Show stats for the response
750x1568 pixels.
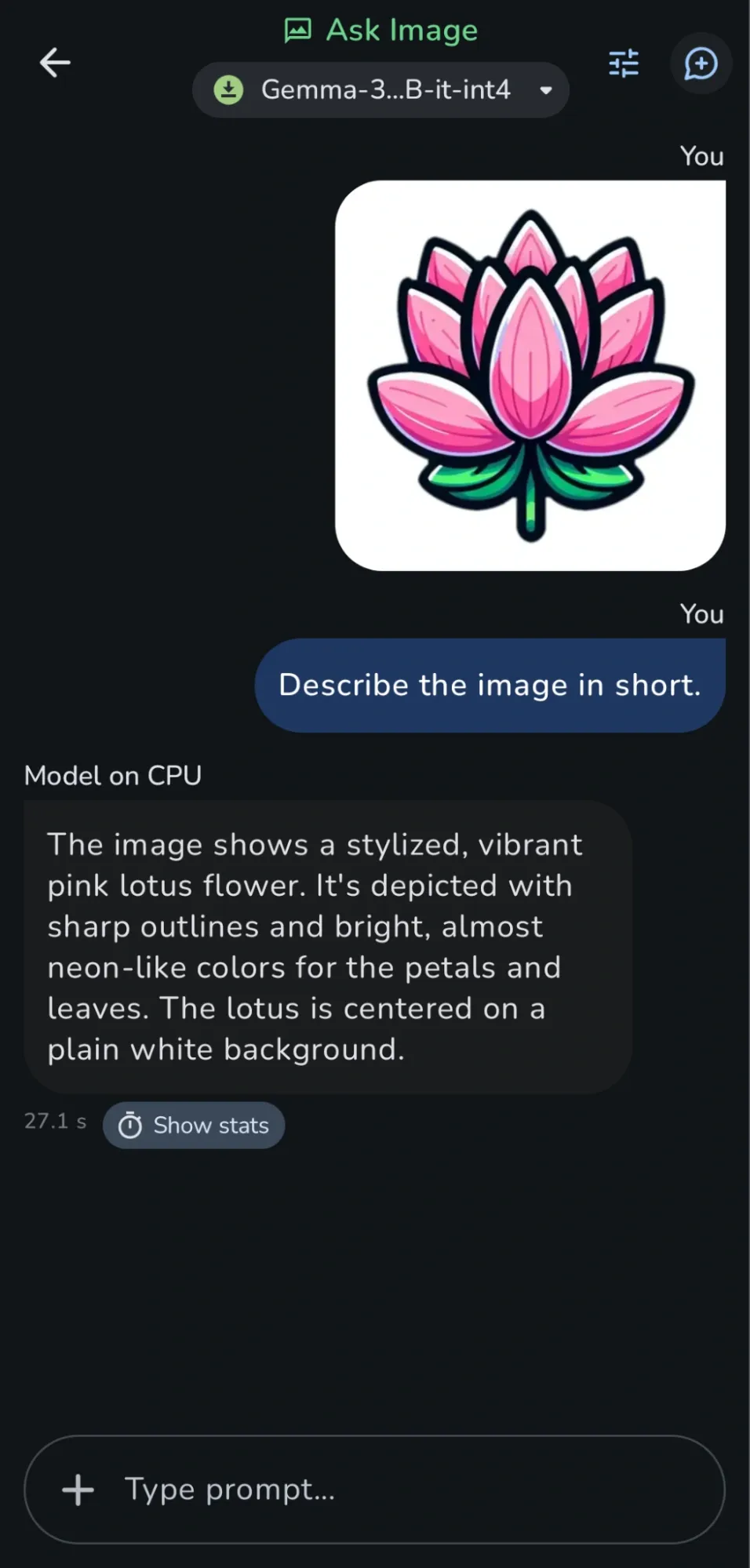[x=194, y=1126]
